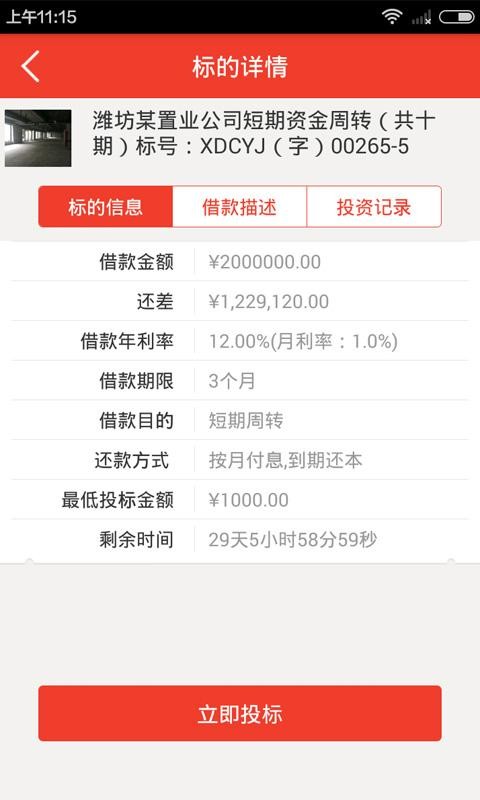Go back using the top-left arrow

point(31,66)
